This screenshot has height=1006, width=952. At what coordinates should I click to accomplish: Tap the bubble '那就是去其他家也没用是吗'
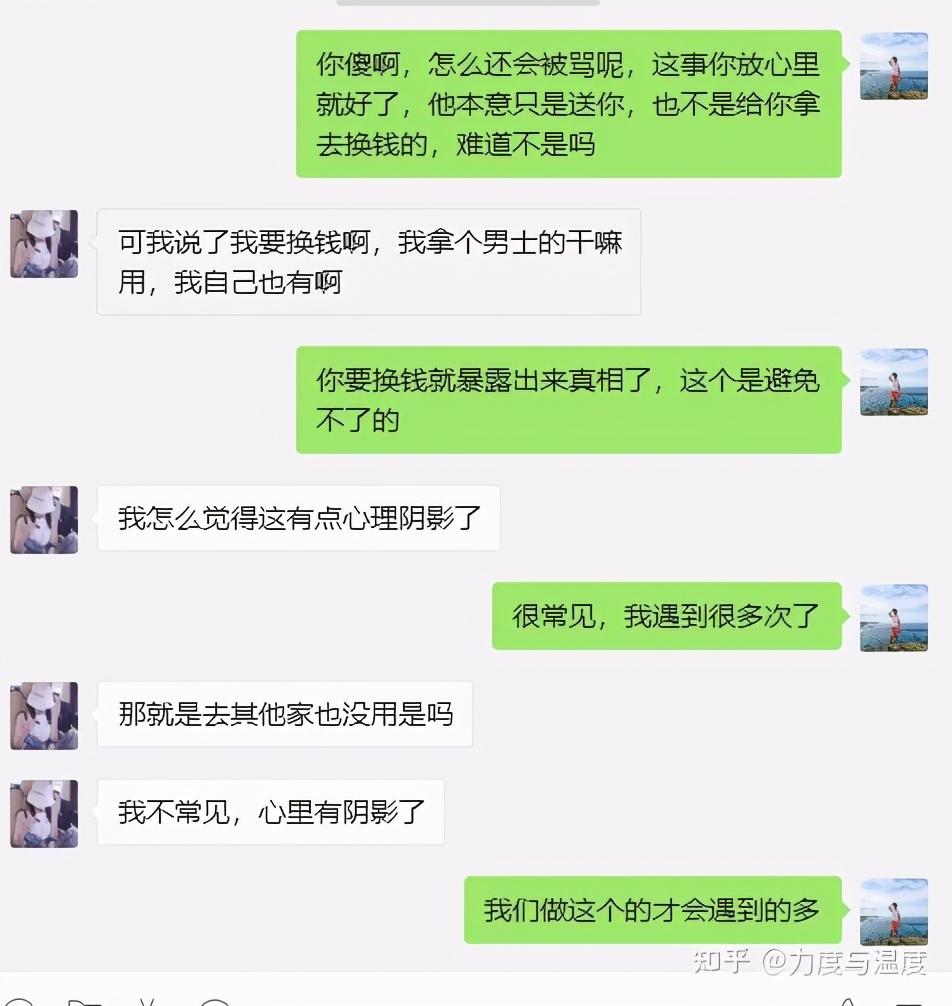(x=283, y=715)
